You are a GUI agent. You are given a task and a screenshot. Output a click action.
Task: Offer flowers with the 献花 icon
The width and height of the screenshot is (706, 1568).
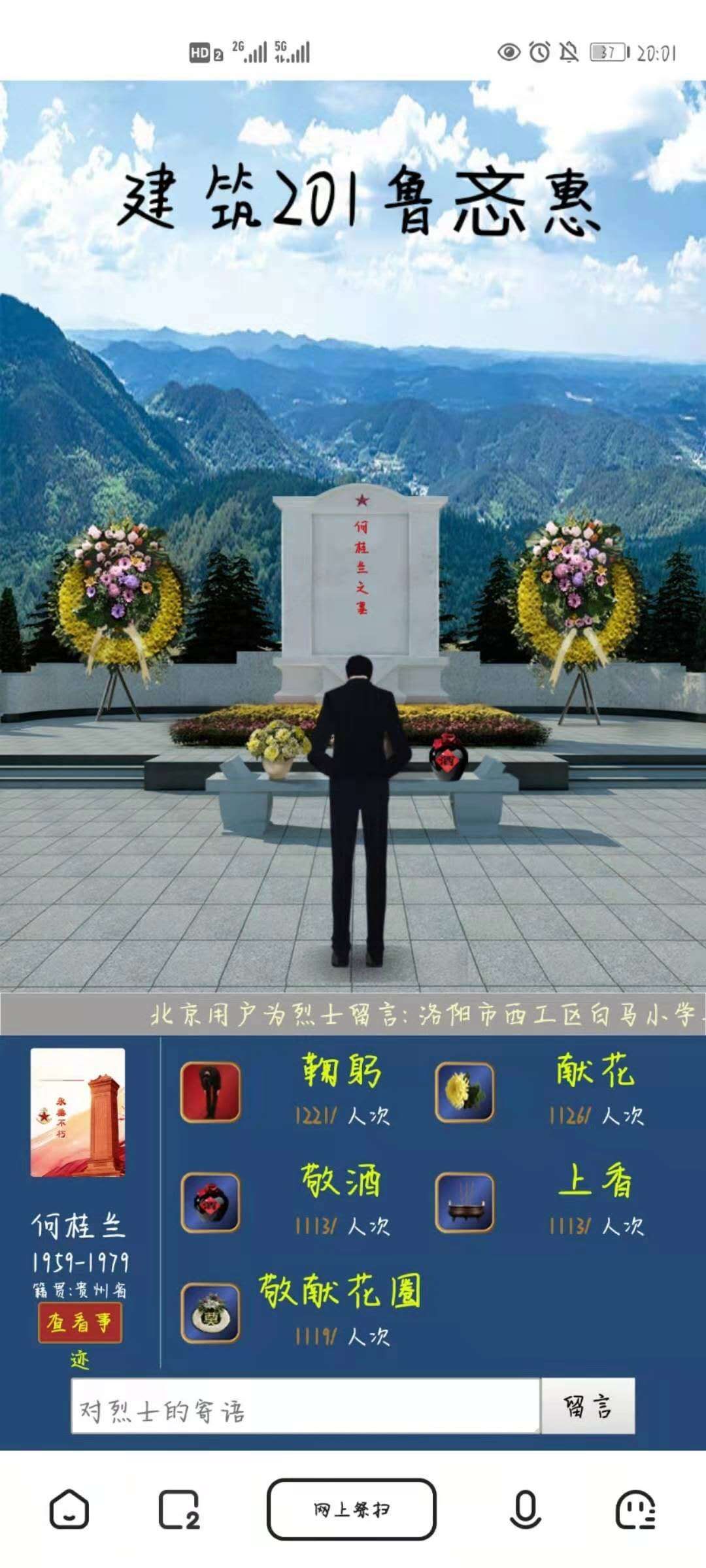click(x=464, y=1093)
